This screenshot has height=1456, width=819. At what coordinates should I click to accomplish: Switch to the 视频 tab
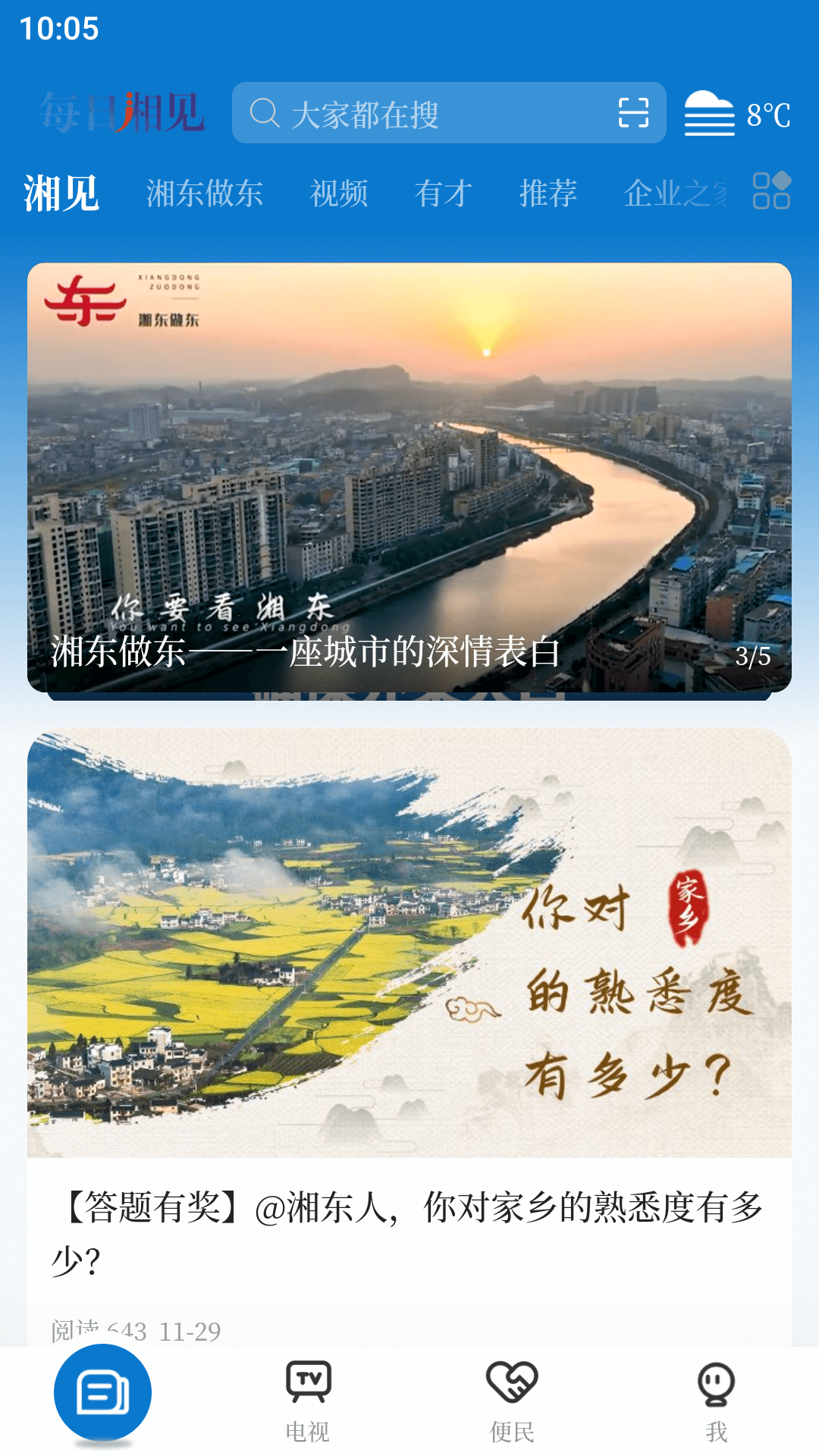pyautogui.click(x=339, y=193)
